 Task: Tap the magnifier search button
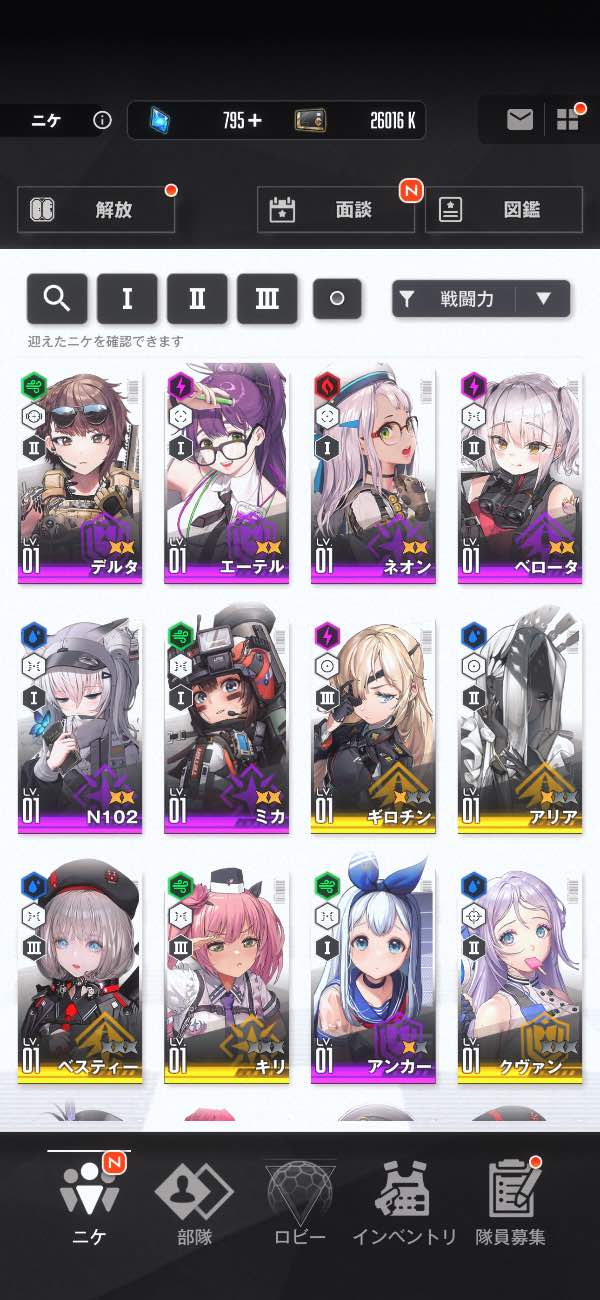click(57, 298)
